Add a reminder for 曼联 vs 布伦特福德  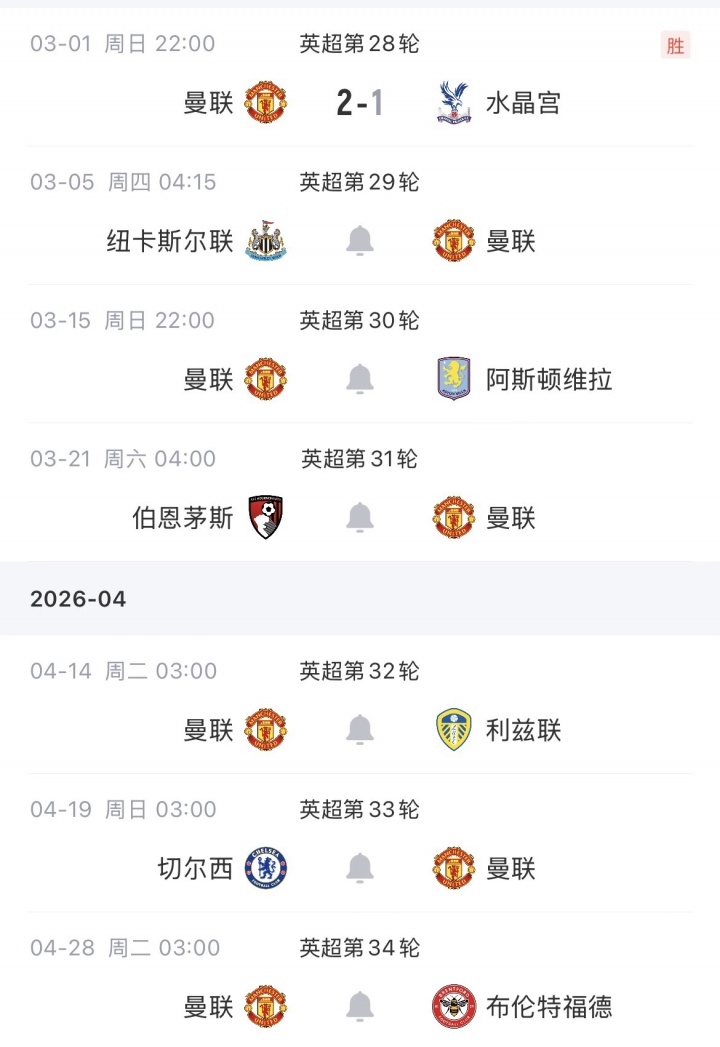point(360,1006)
